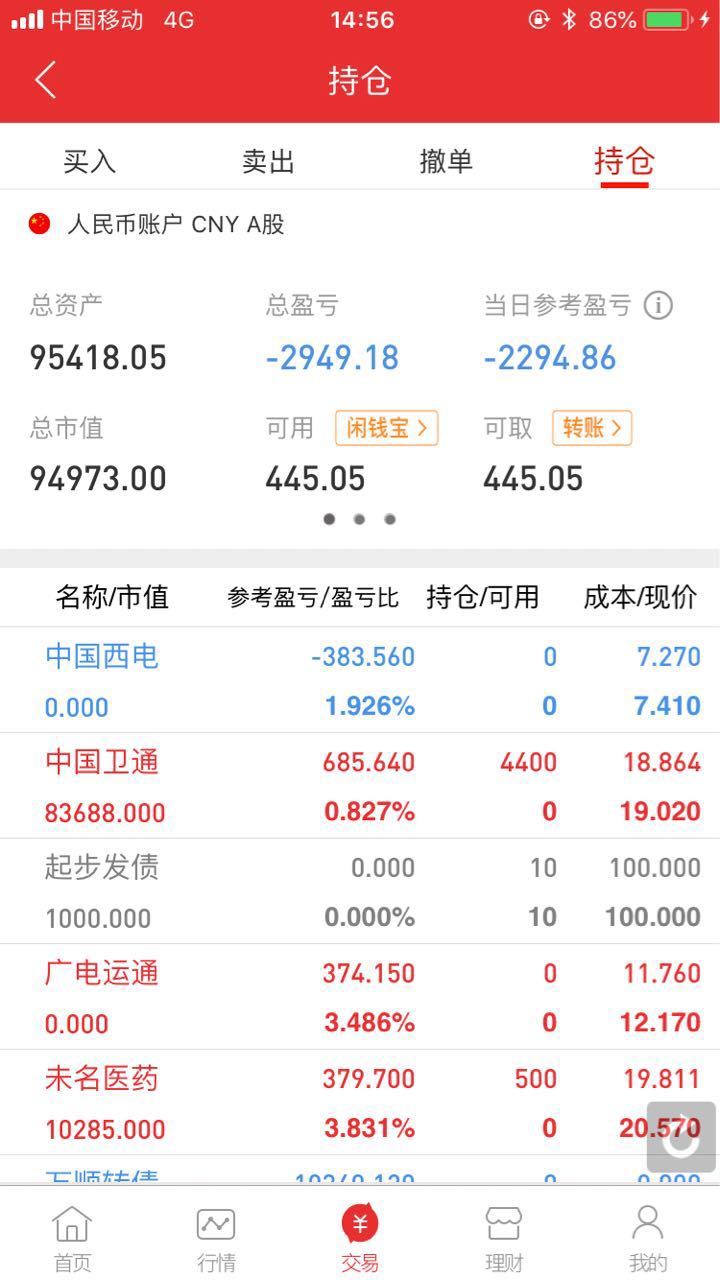This screenshot has height=1280, width=720.
Task: Open the 中国西电 holding row
Action: (x=360, y=681)
